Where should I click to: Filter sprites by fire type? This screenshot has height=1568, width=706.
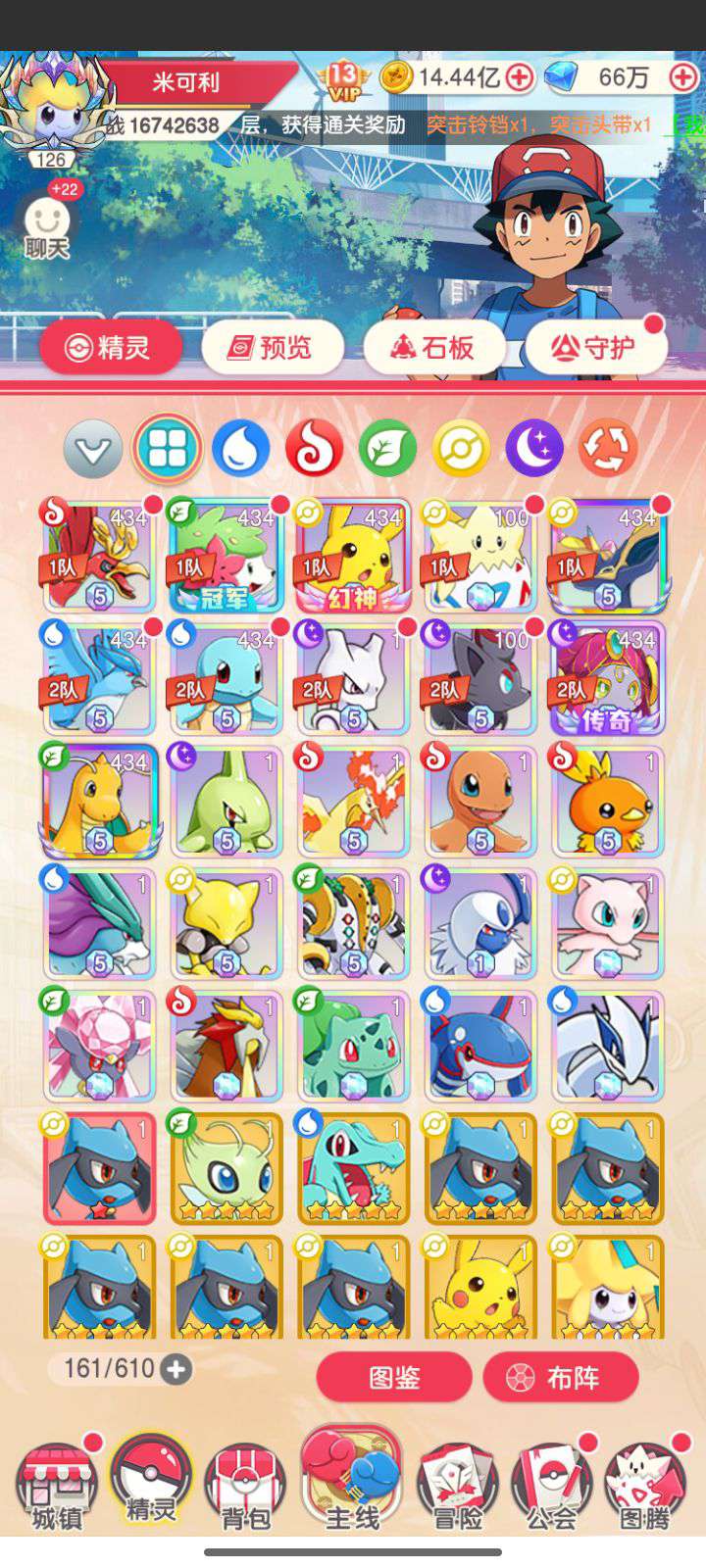(x=314, y=450)
